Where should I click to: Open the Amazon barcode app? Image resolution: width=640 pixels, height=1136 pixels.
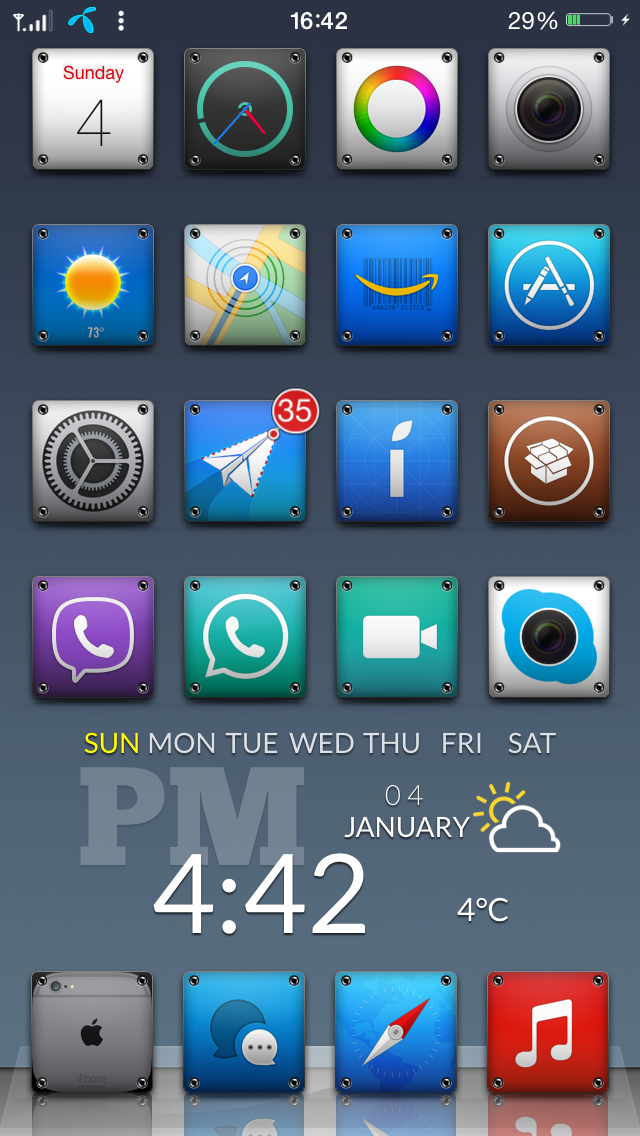click(x=397, y=285)
